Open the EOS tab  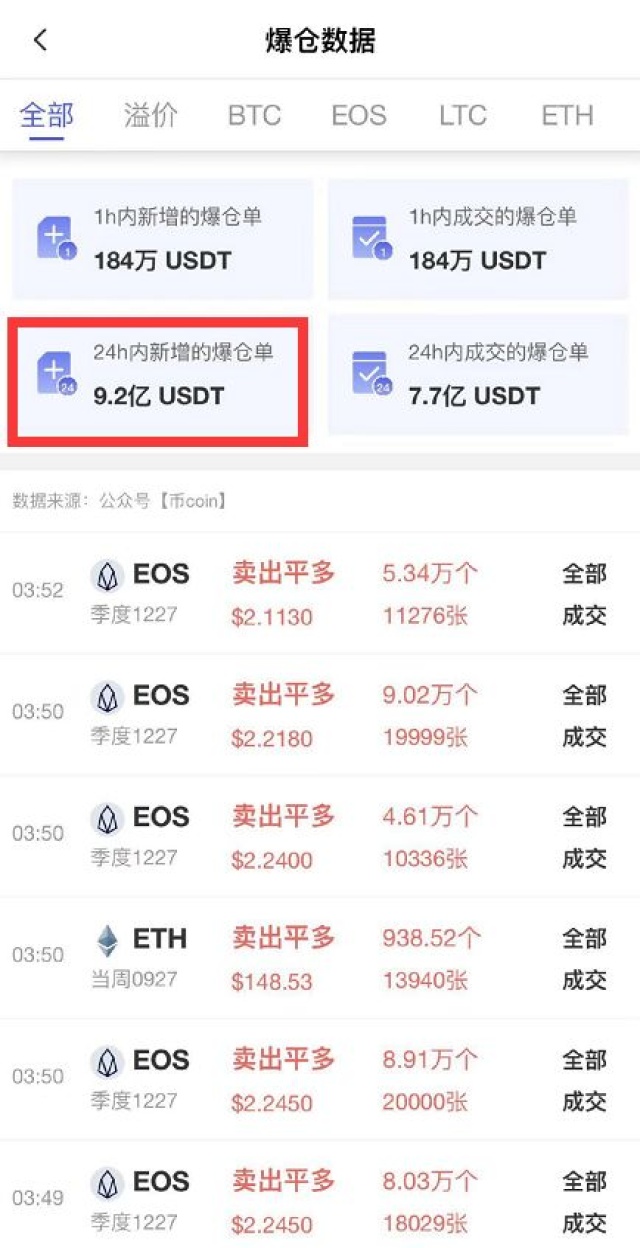358,116
